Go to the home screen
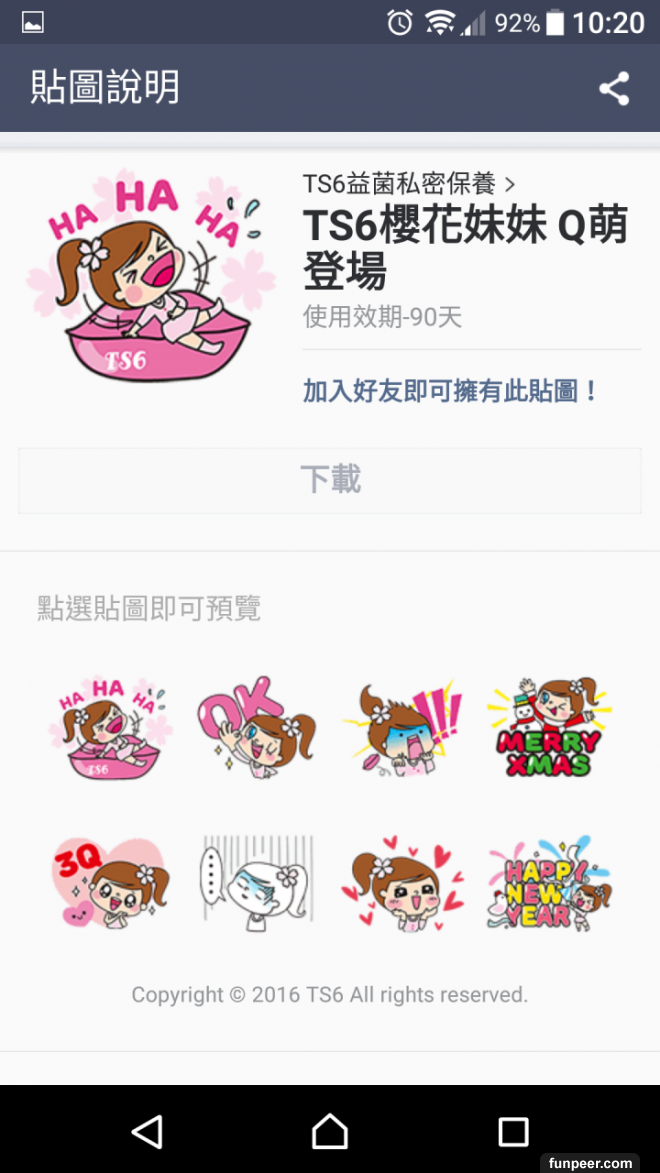Viewport: 660px width, 1173px height. [x=330, y=1131]
